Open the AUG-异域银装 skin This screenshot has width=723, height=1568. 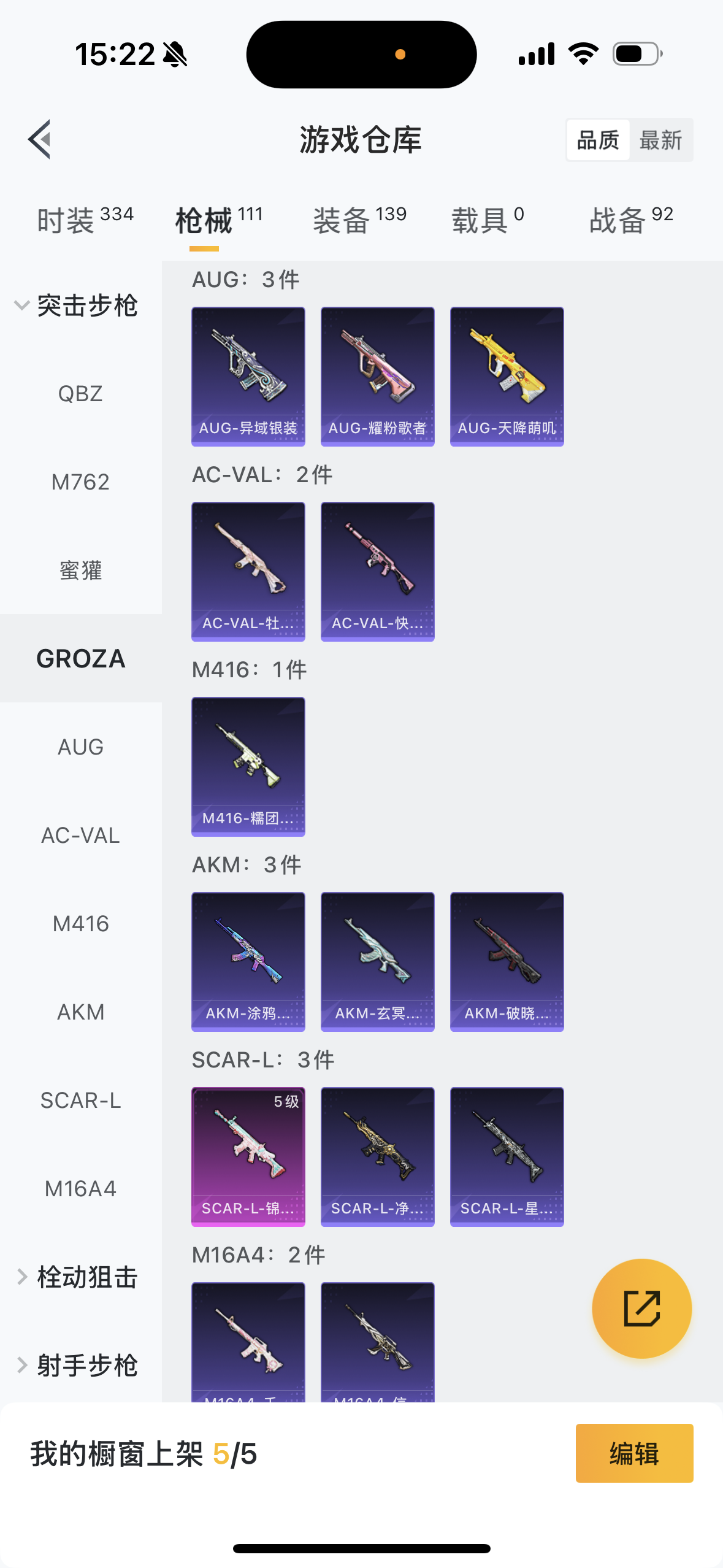pyautogui.click(x=248, y=376)
